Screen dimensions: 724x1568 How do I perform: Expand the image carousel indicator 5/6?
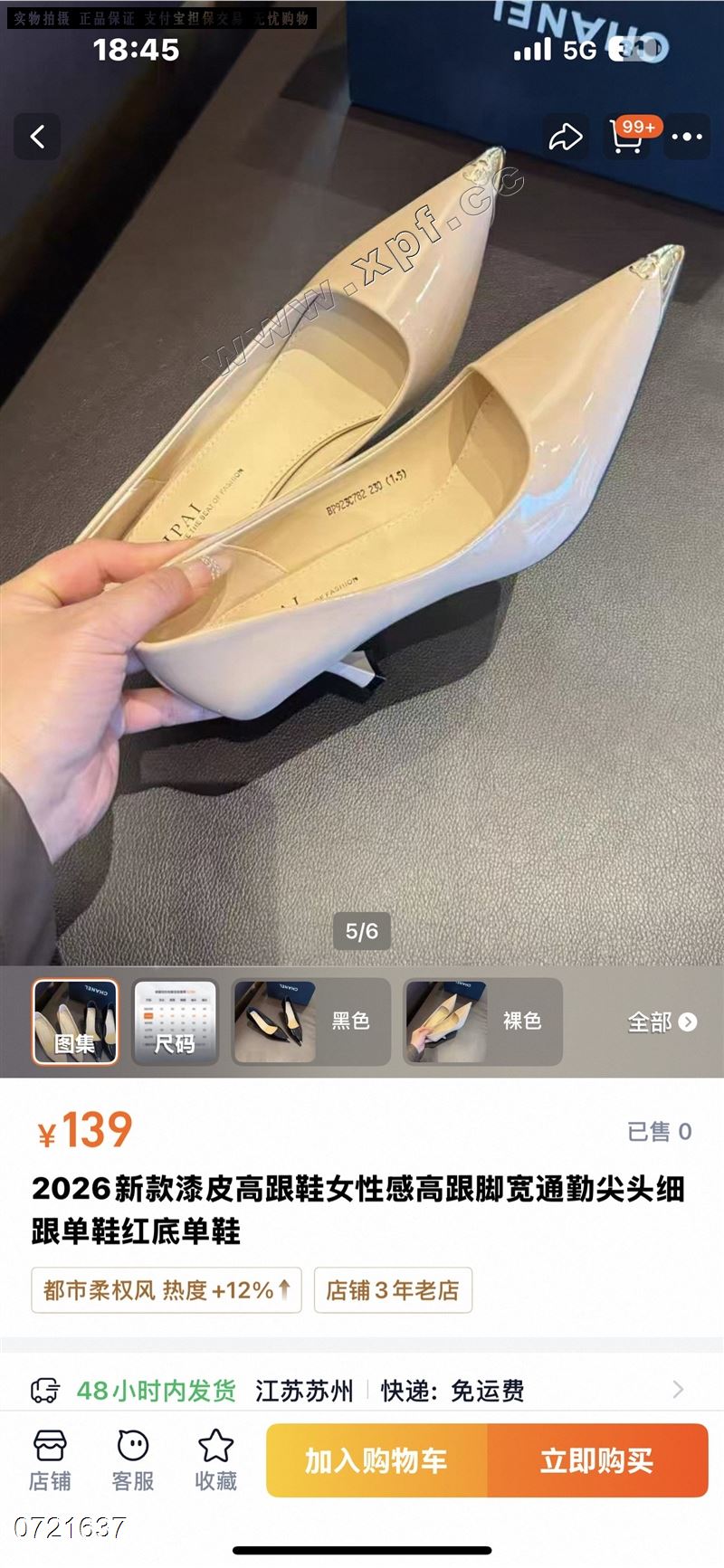(x=362, y=927)
